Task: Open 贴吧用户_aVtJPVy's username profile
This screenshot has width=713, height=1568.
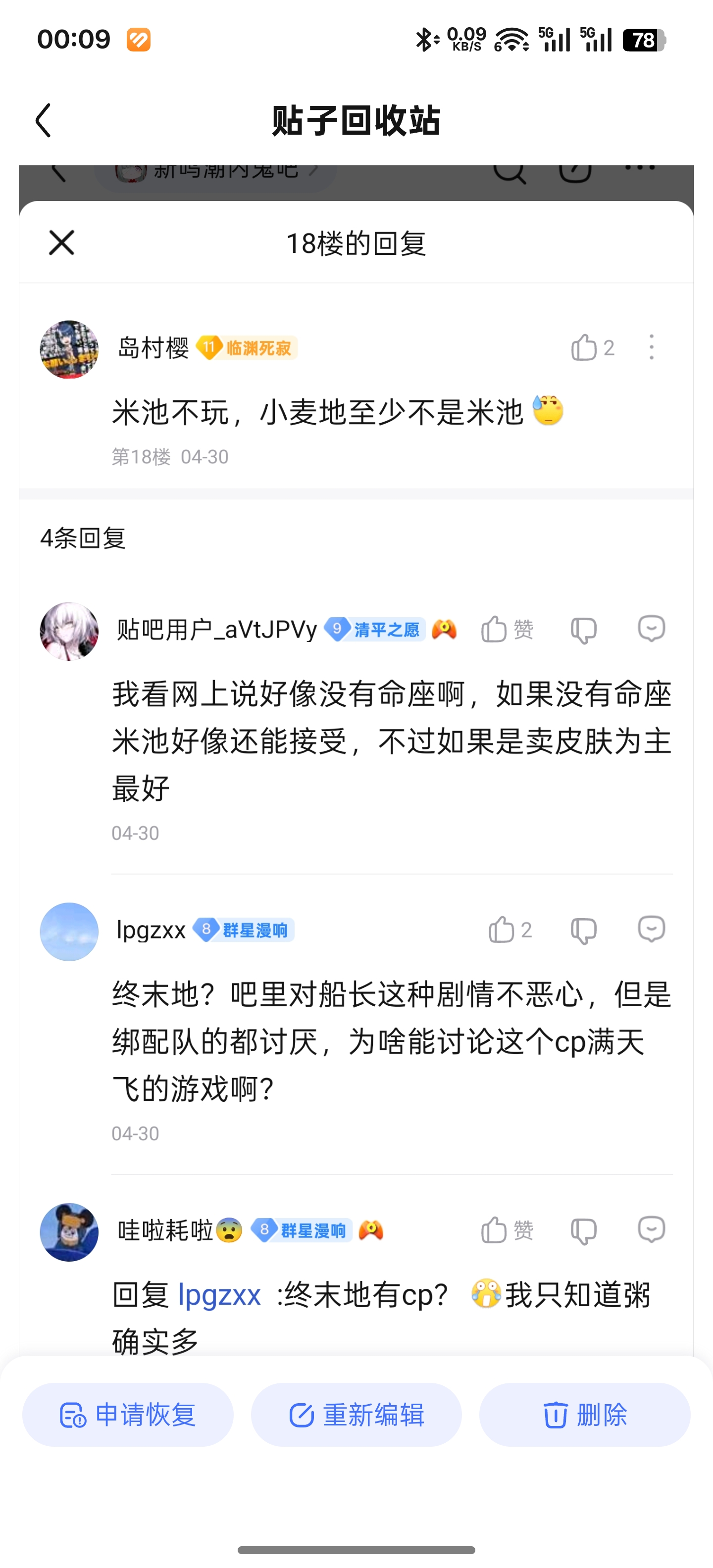Action: (217, 630)
